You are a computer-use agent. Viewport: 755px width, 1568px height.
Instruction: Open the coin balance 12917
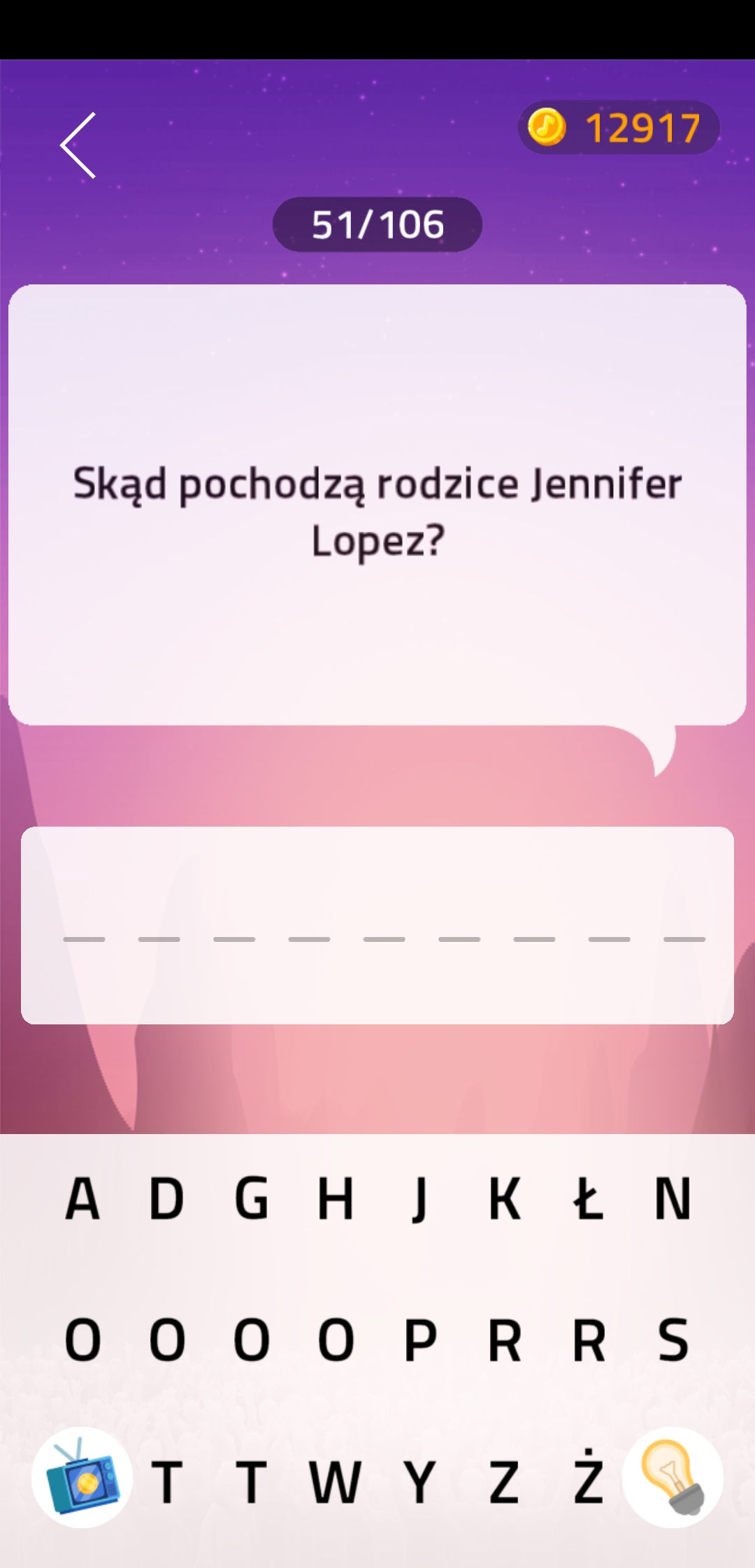[618, 128]
